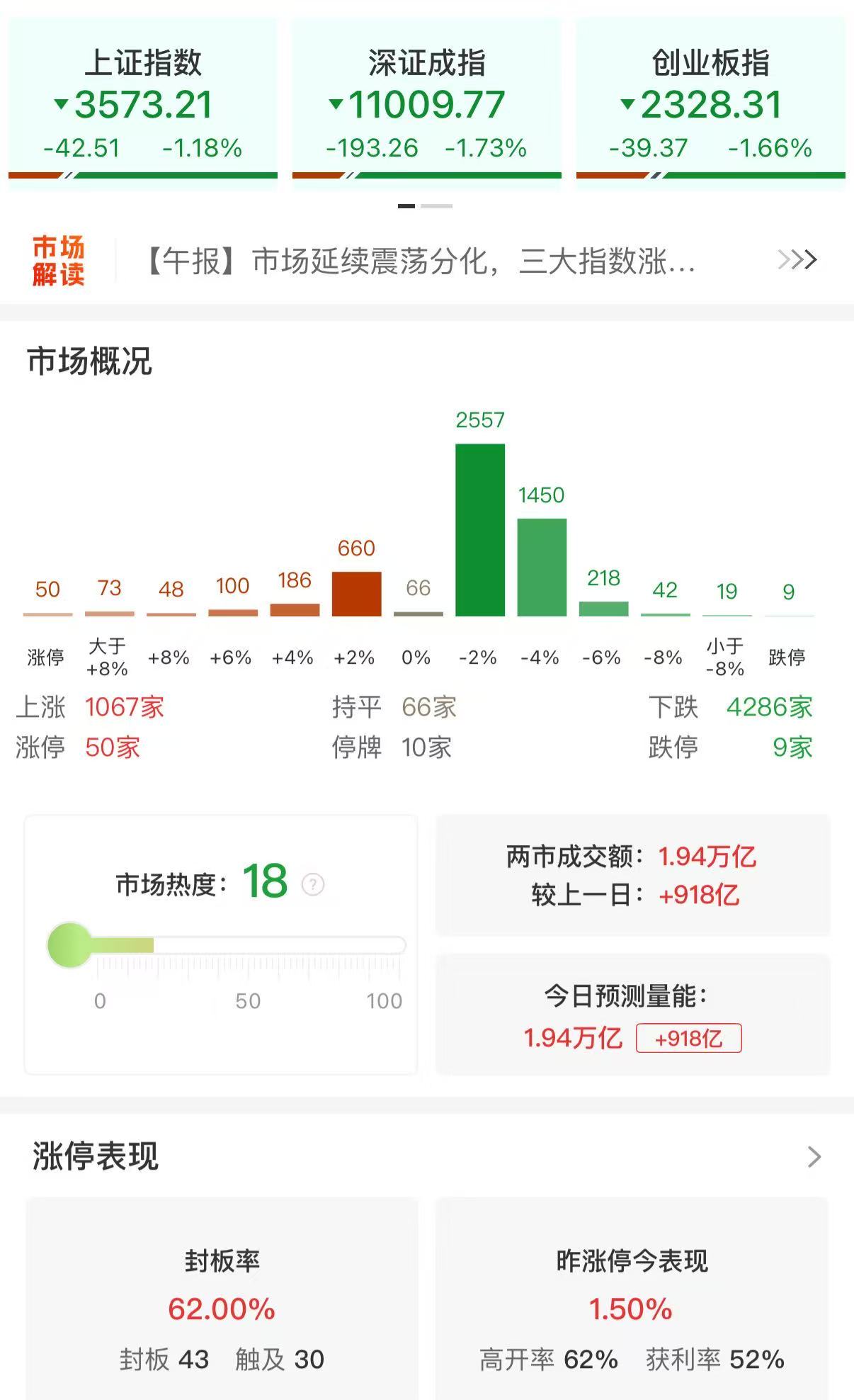Show help for 市场热度 question mark
This screenshot has width=854, height=1400.
pyautogui.click(x=313, y=884)
